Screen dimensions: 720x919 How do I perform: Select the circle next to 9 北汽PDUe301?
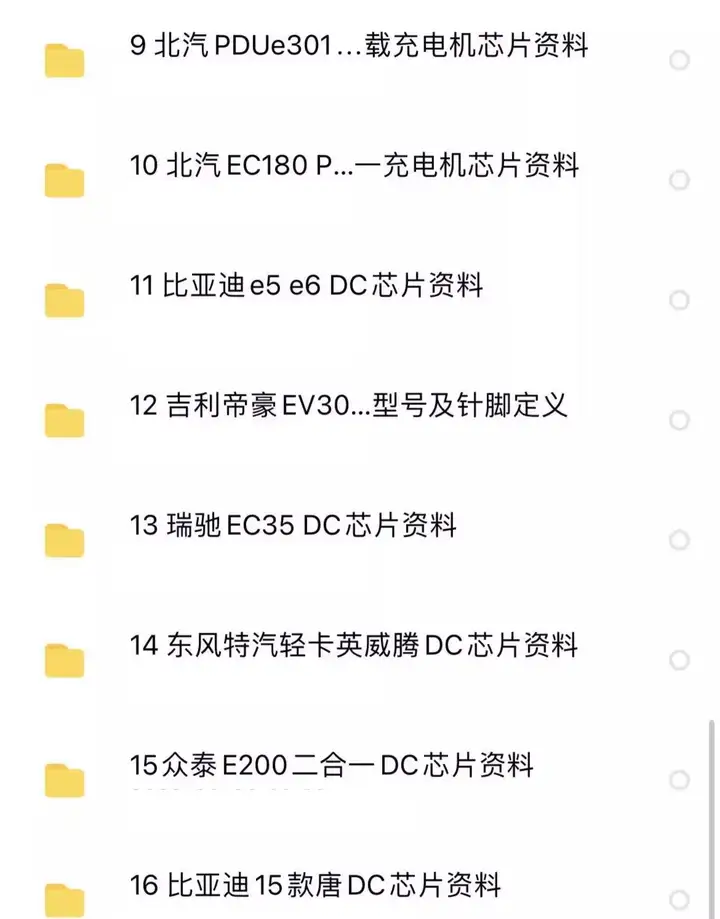coord(679,60)
